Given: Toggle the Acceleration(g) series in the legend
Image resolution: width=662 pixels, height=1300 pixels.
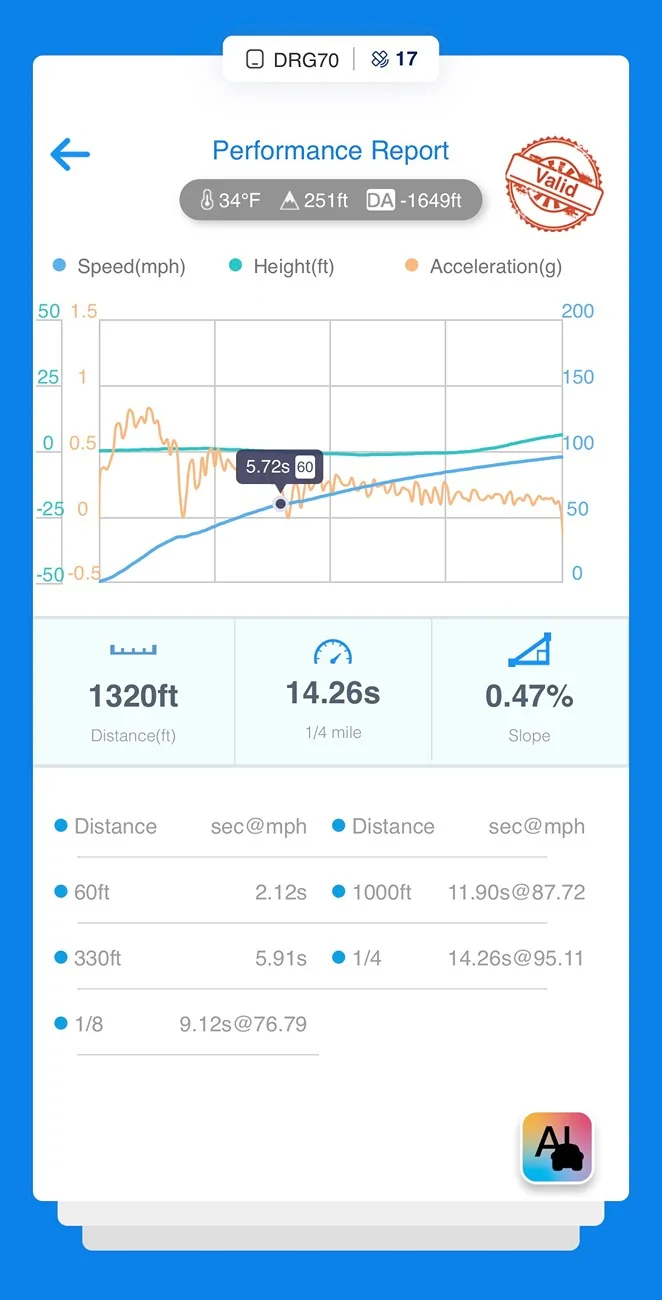Looking at the screenshot, I should (x=483, y=267).
